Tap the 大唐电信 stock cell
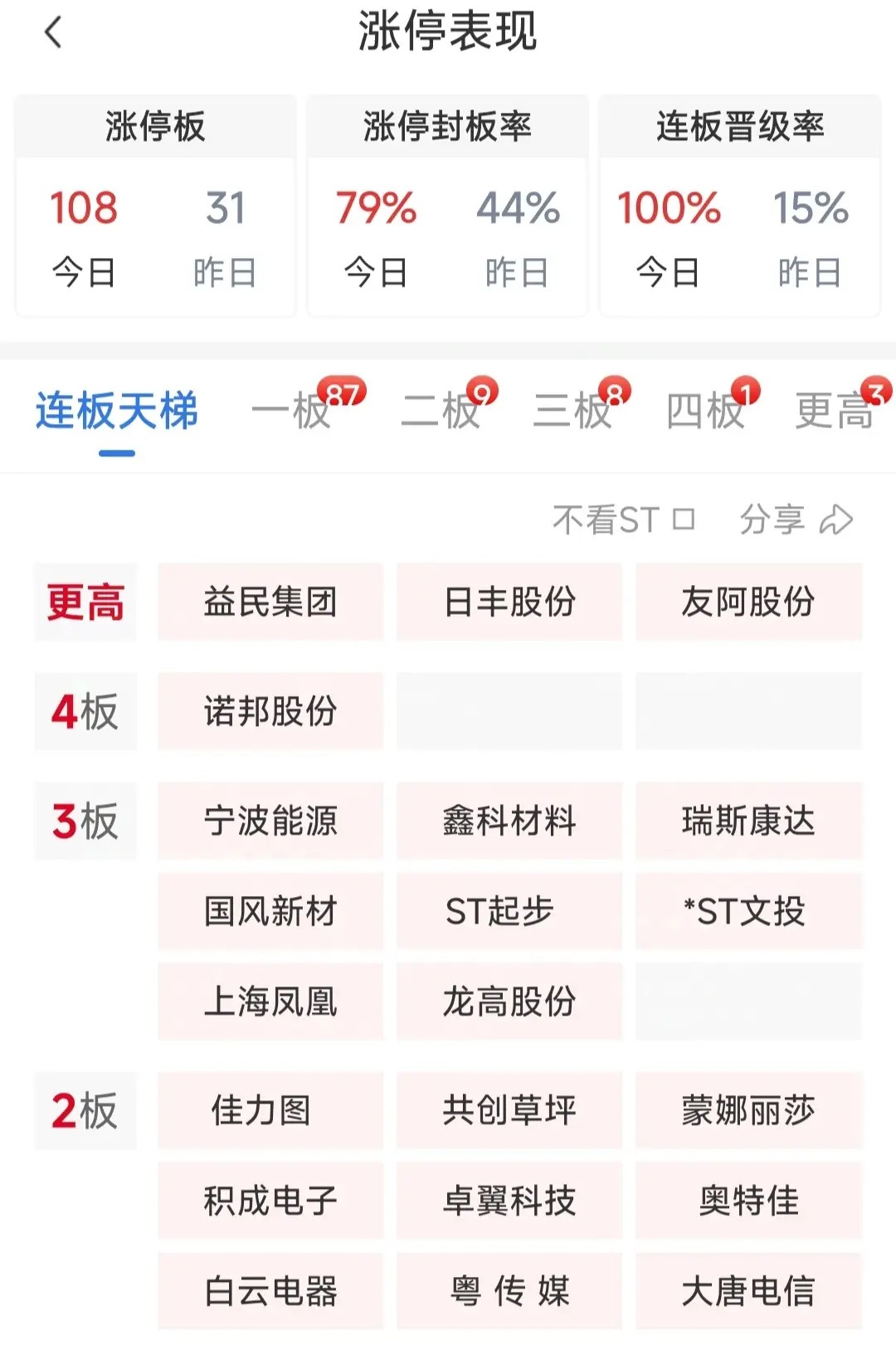 (748, 1291)
